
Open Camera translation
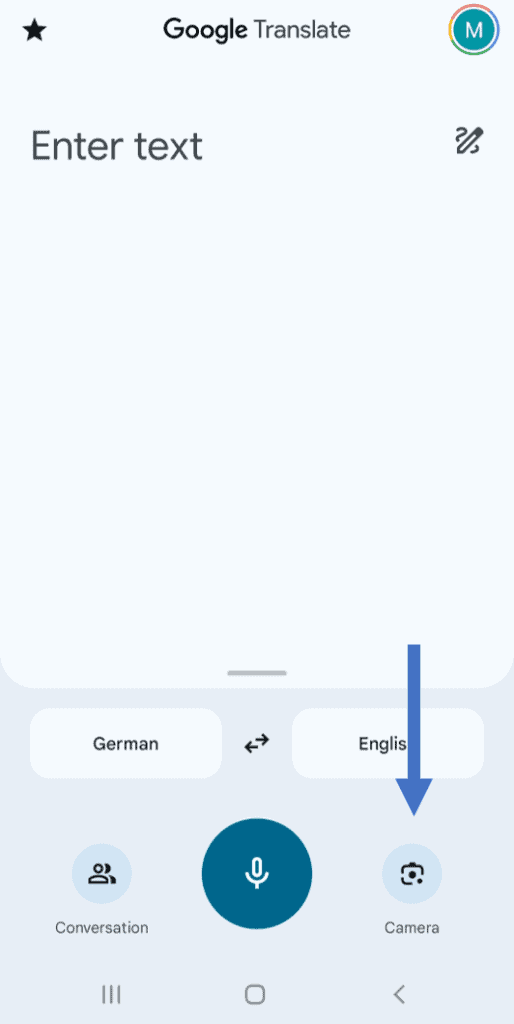tap(412, 874)
